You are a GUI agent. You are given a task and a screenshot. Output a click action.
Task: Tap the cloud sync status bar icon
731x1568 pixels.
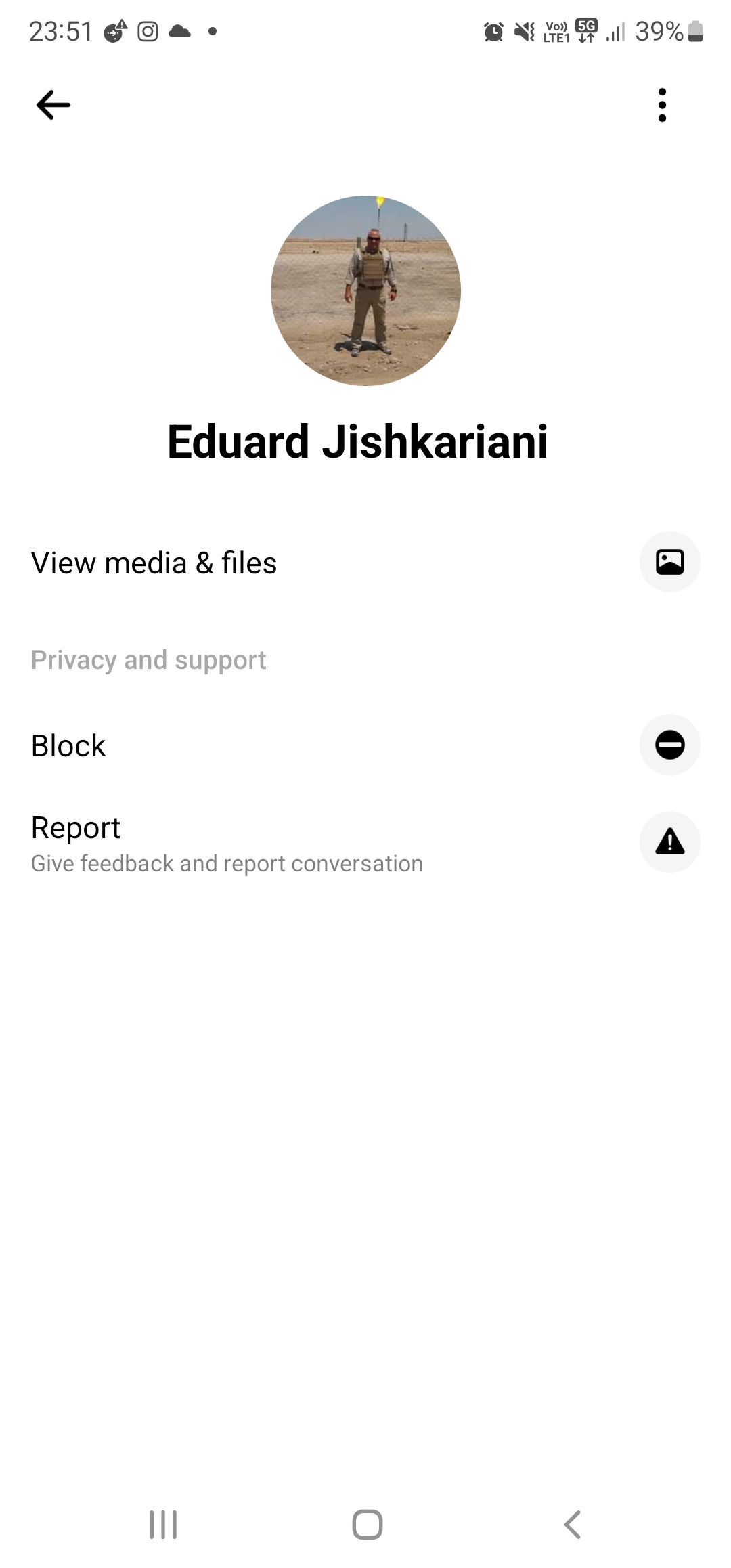pyautogui.click(x=179, y=30)
